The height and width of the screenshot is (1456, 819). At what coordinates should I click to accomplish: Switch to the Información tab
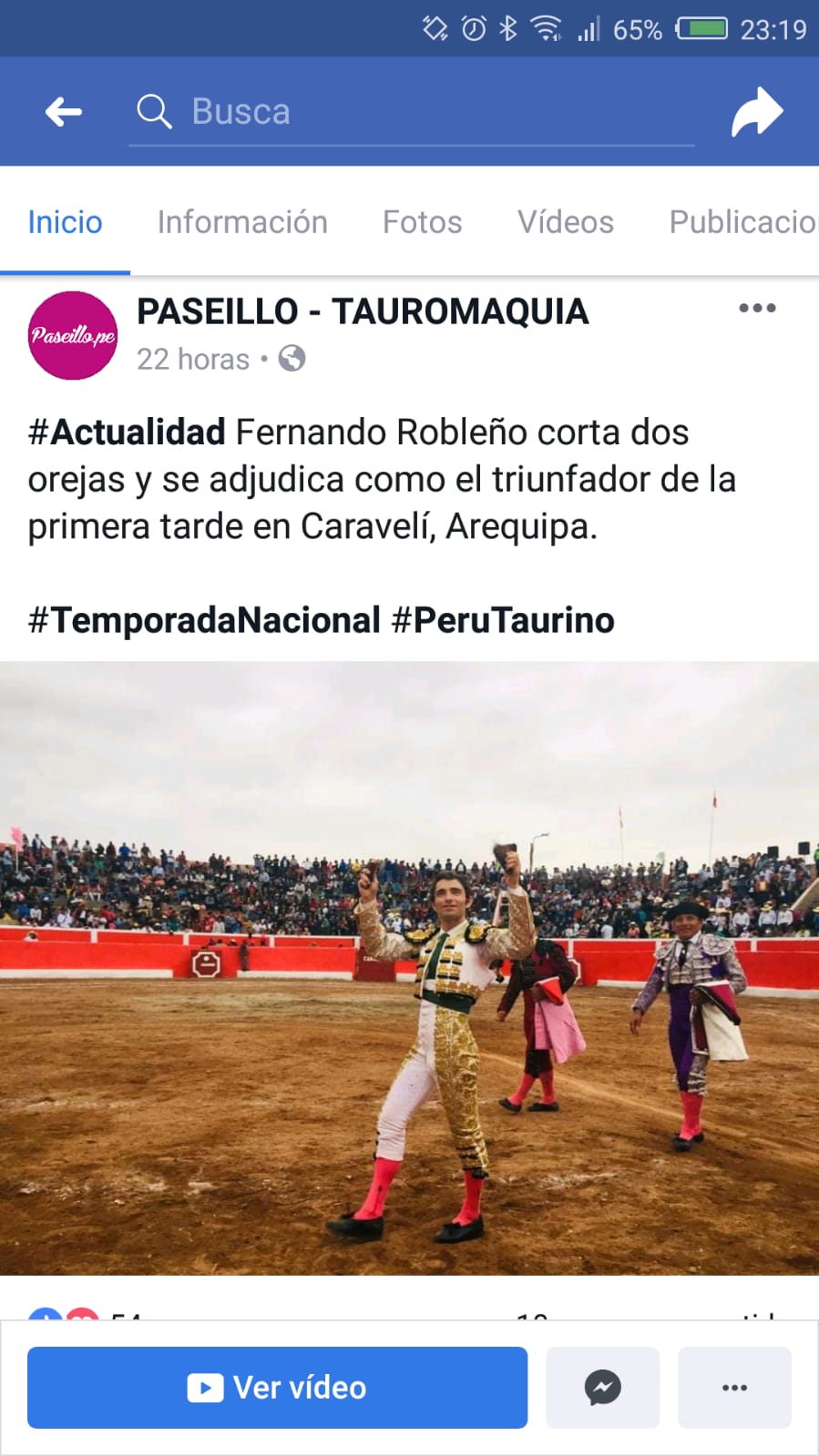point(241,222)
